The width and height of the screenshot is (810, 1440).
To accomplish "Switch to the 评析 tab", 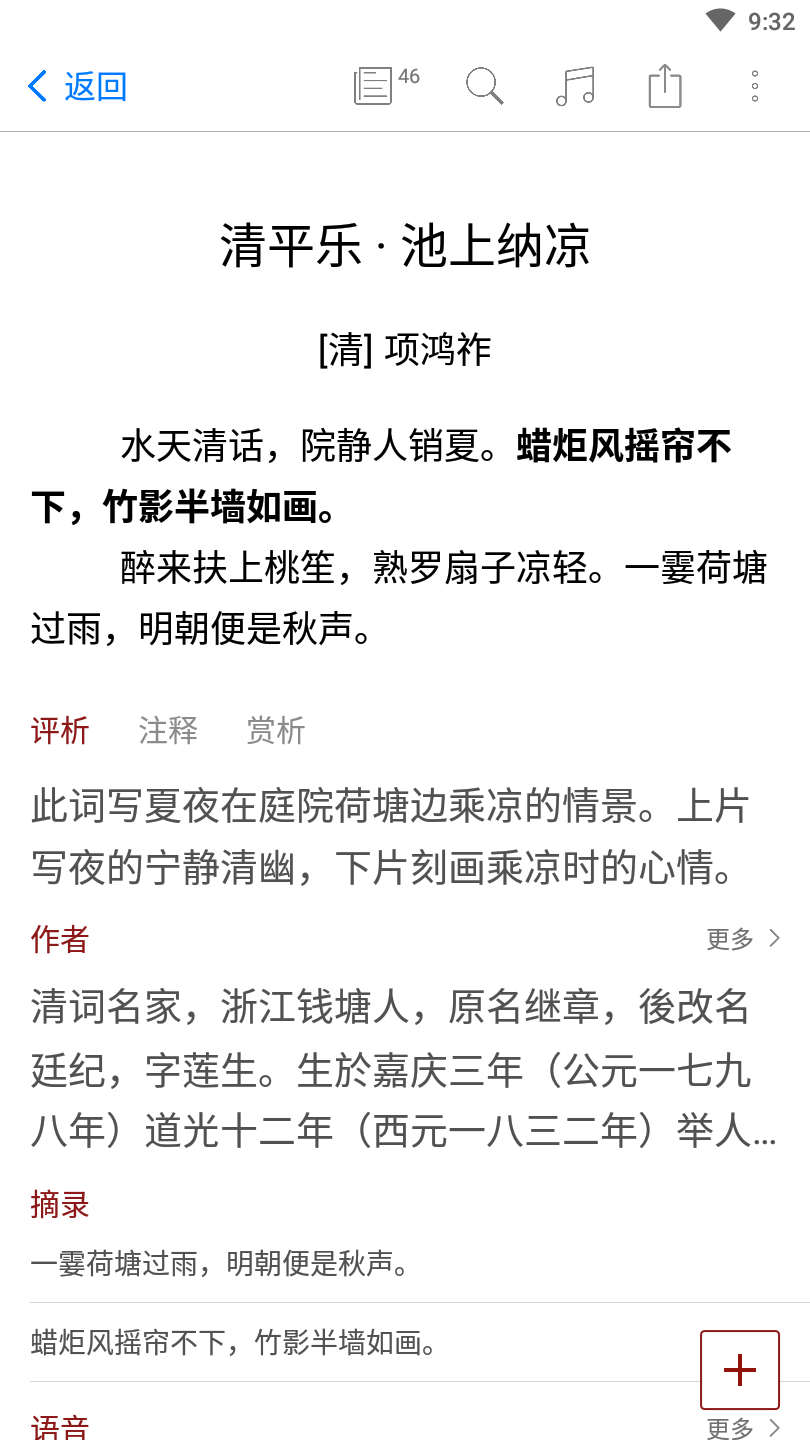I will [x=60, y=731].
